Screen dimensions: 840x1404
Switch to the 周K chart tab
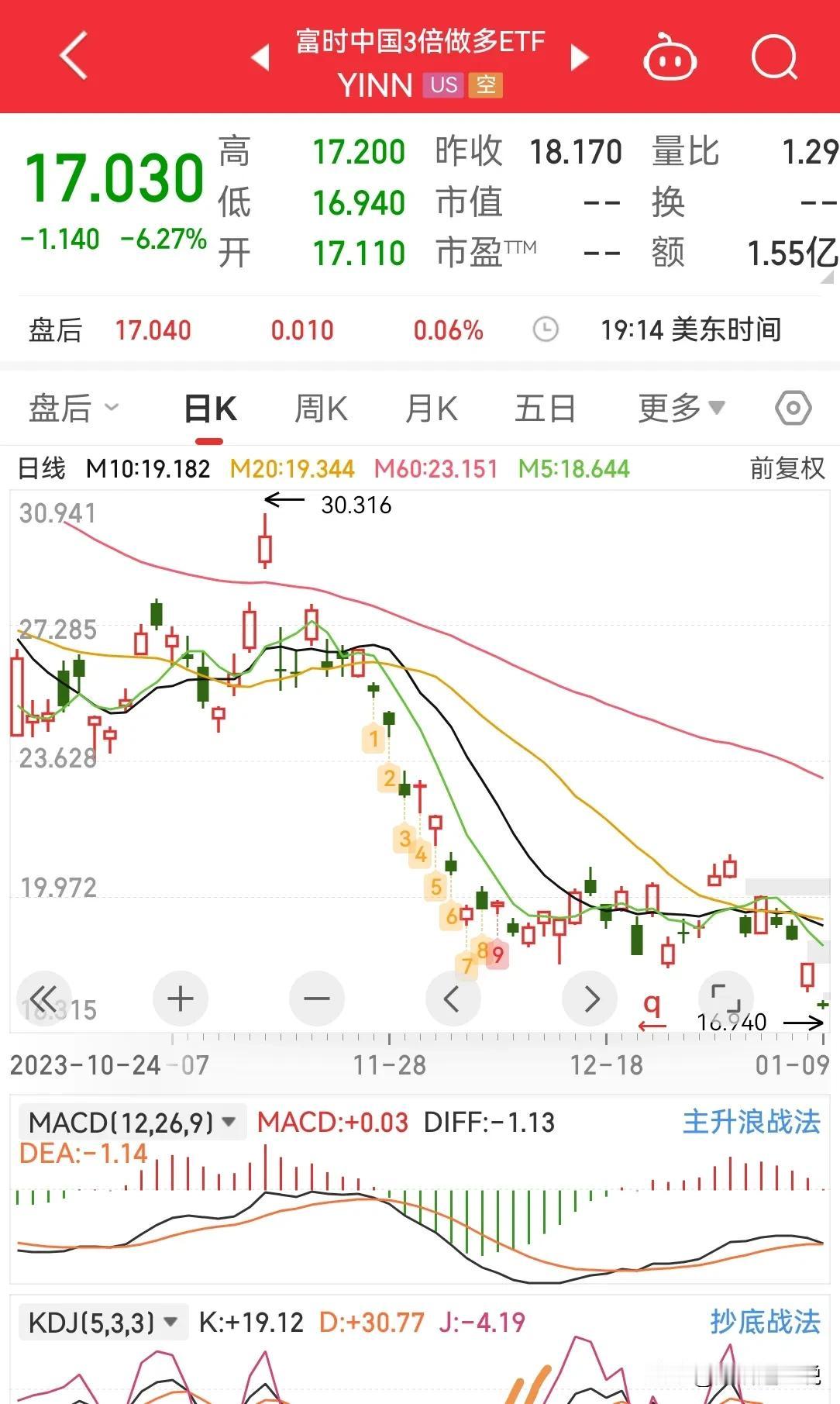321,409
